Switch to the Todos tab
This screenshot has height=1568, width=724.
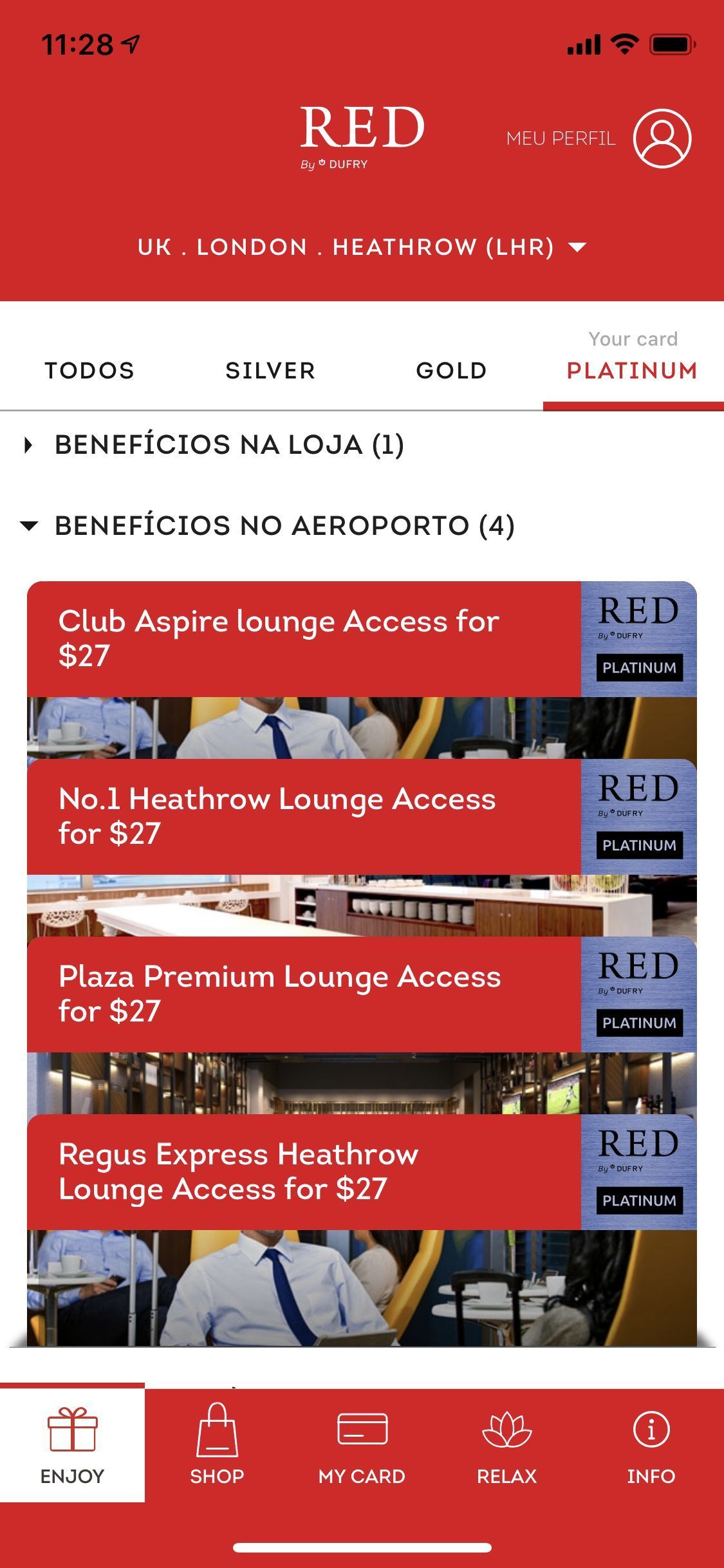[89, 371]
